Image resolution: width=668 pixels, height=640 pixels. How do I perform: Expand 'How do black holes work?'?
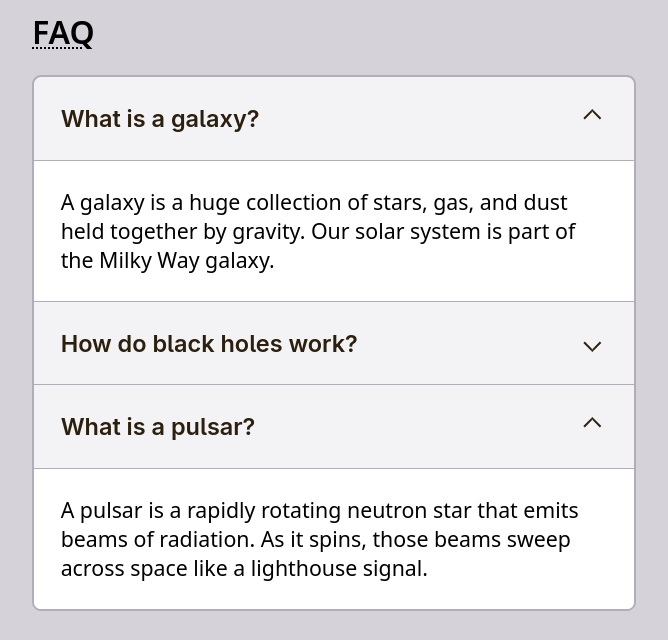(333, 344)
